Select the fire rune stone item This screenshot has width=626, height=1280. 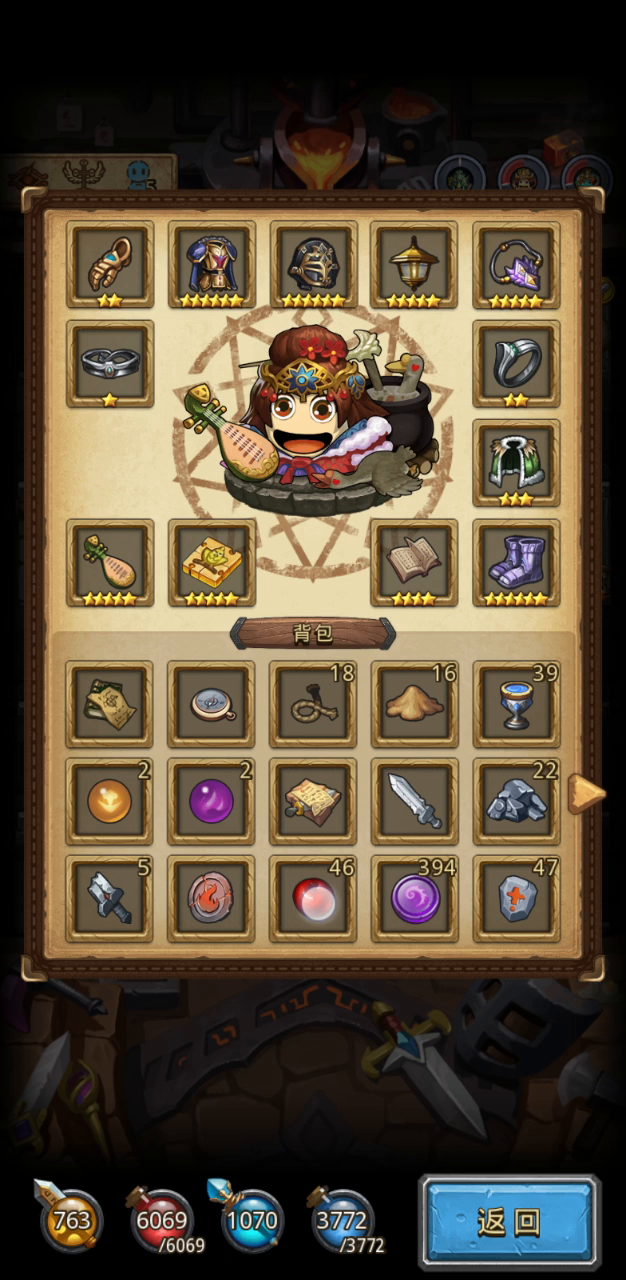pos(212,899)
